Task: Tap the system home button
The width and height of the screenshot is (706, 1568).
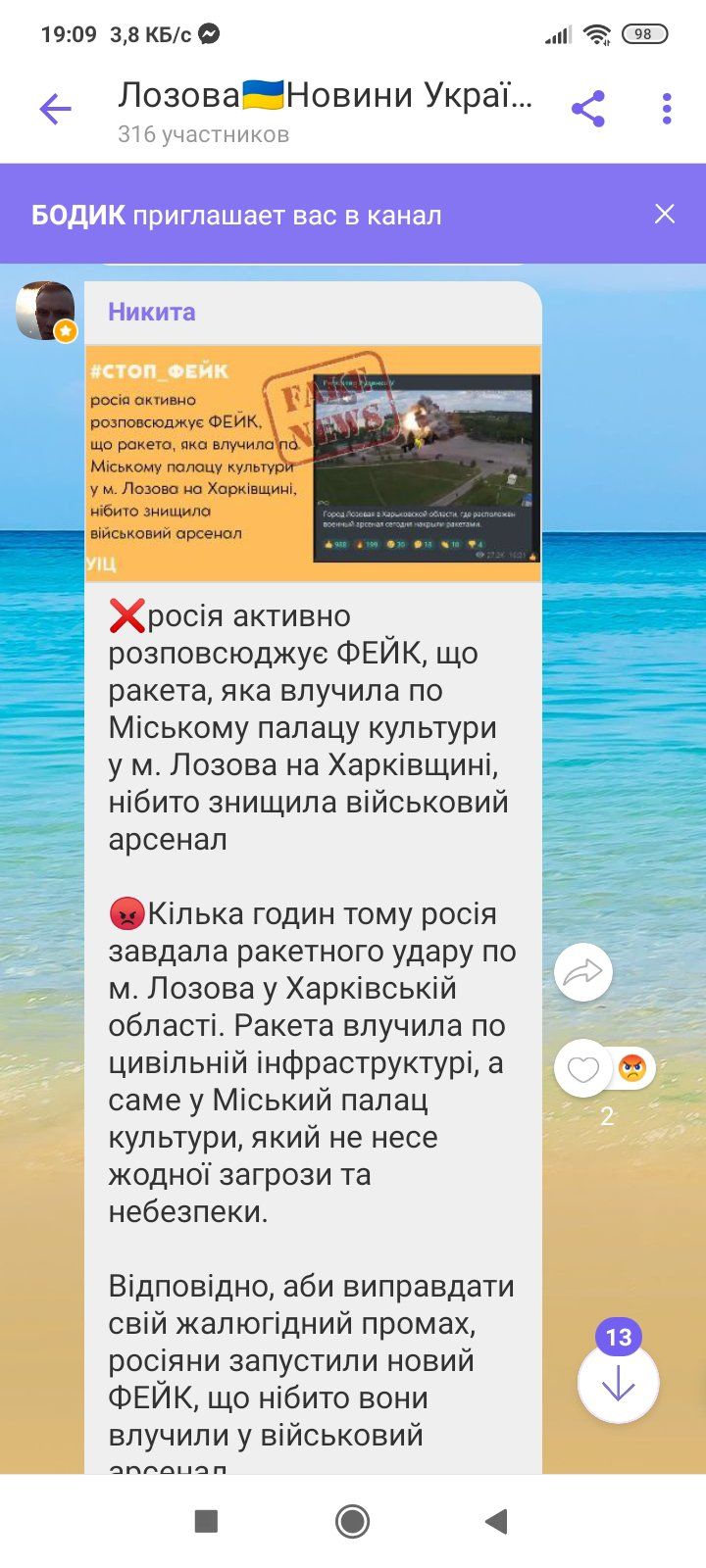Action: pyautogui.click(x=352, y=1521)
